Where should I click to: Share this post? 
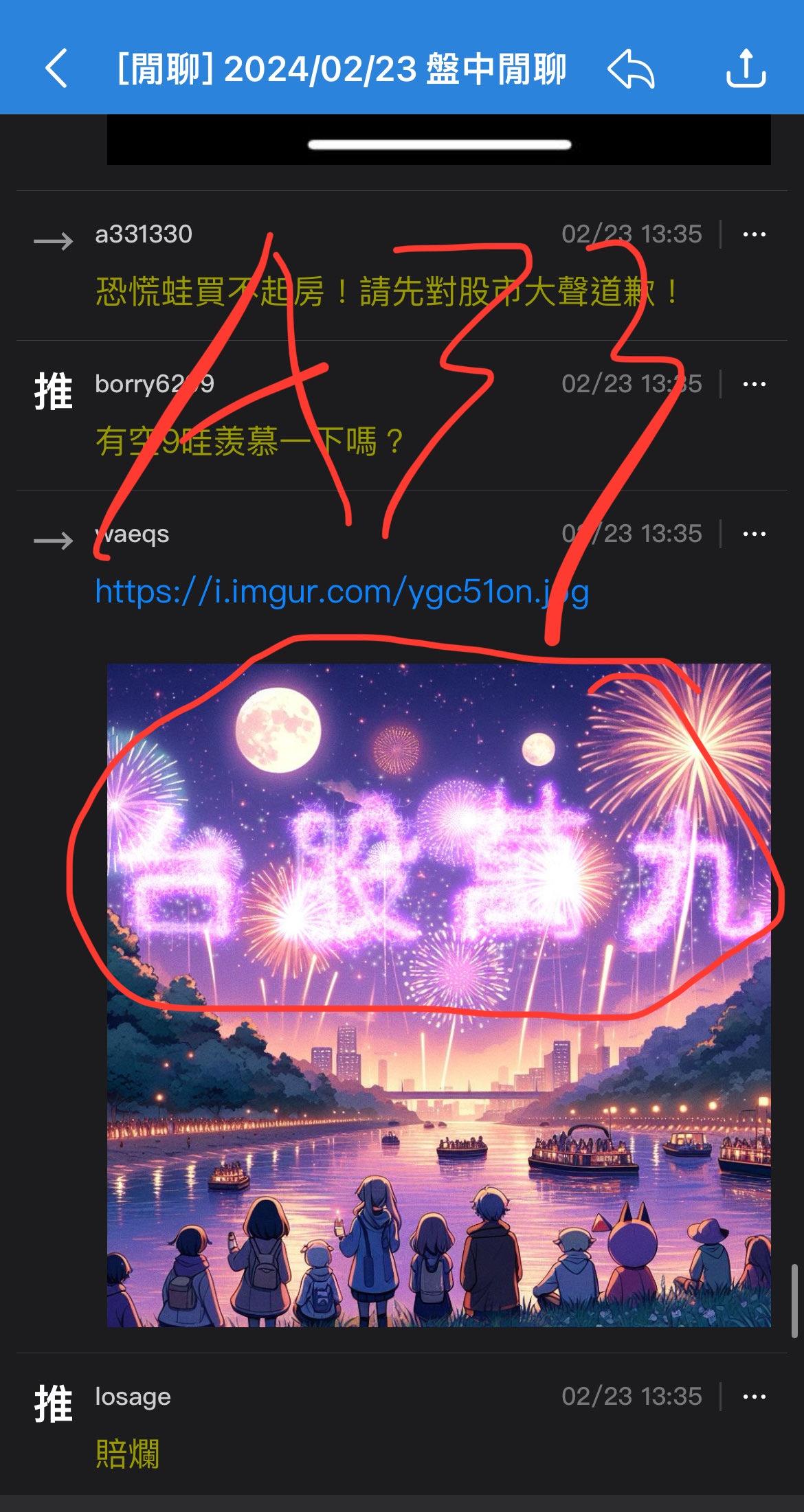(x=746, y=69)
